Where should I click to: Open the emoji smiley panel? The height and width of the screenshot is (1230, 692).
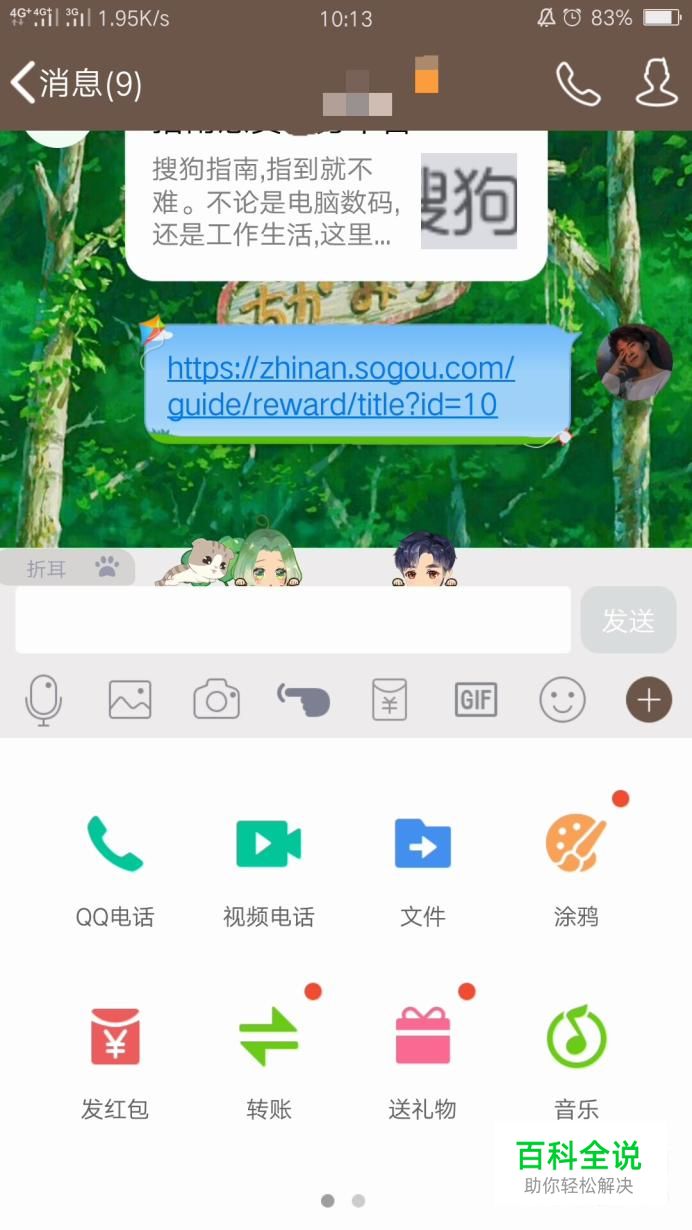(562, 700)
